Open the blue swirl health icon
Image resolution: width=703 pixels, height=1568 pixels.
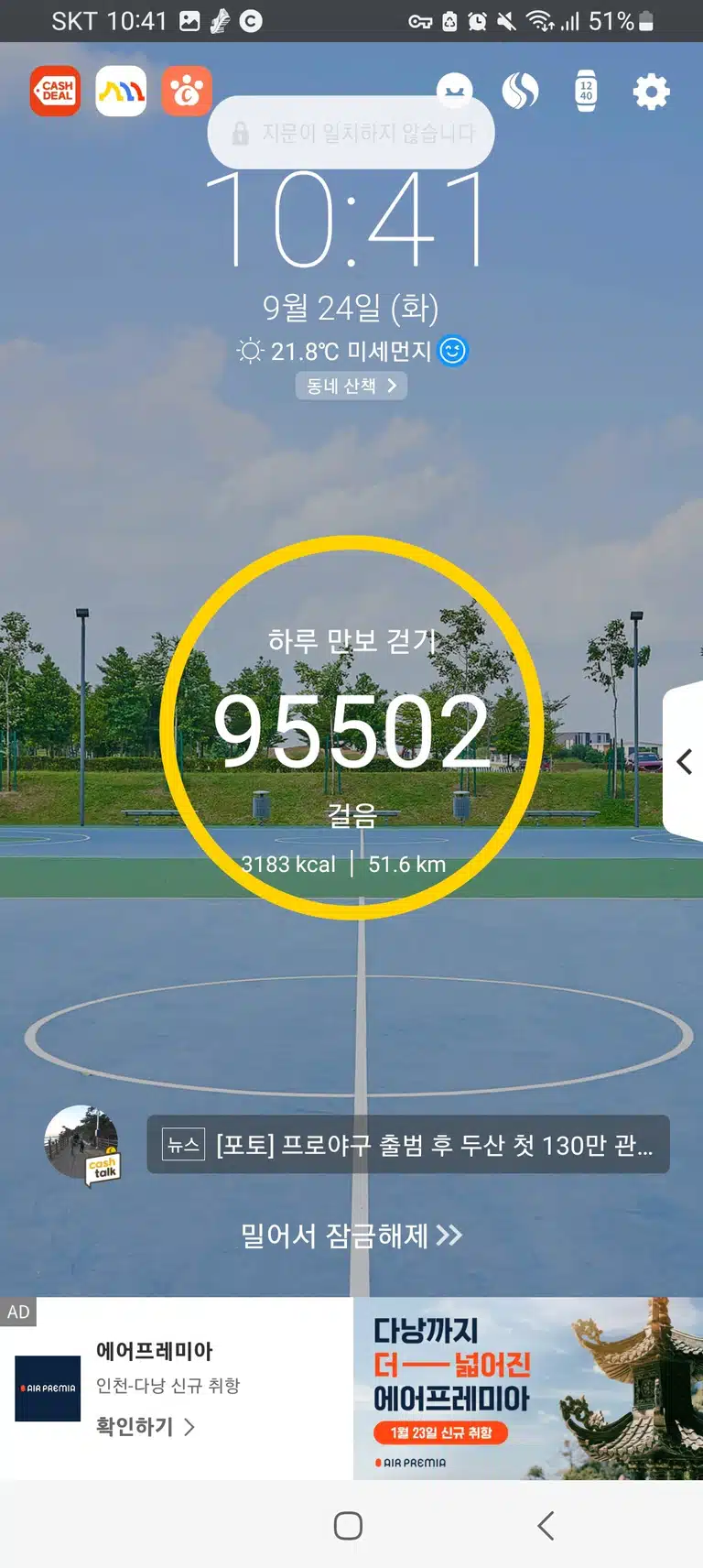pos(520,91)
